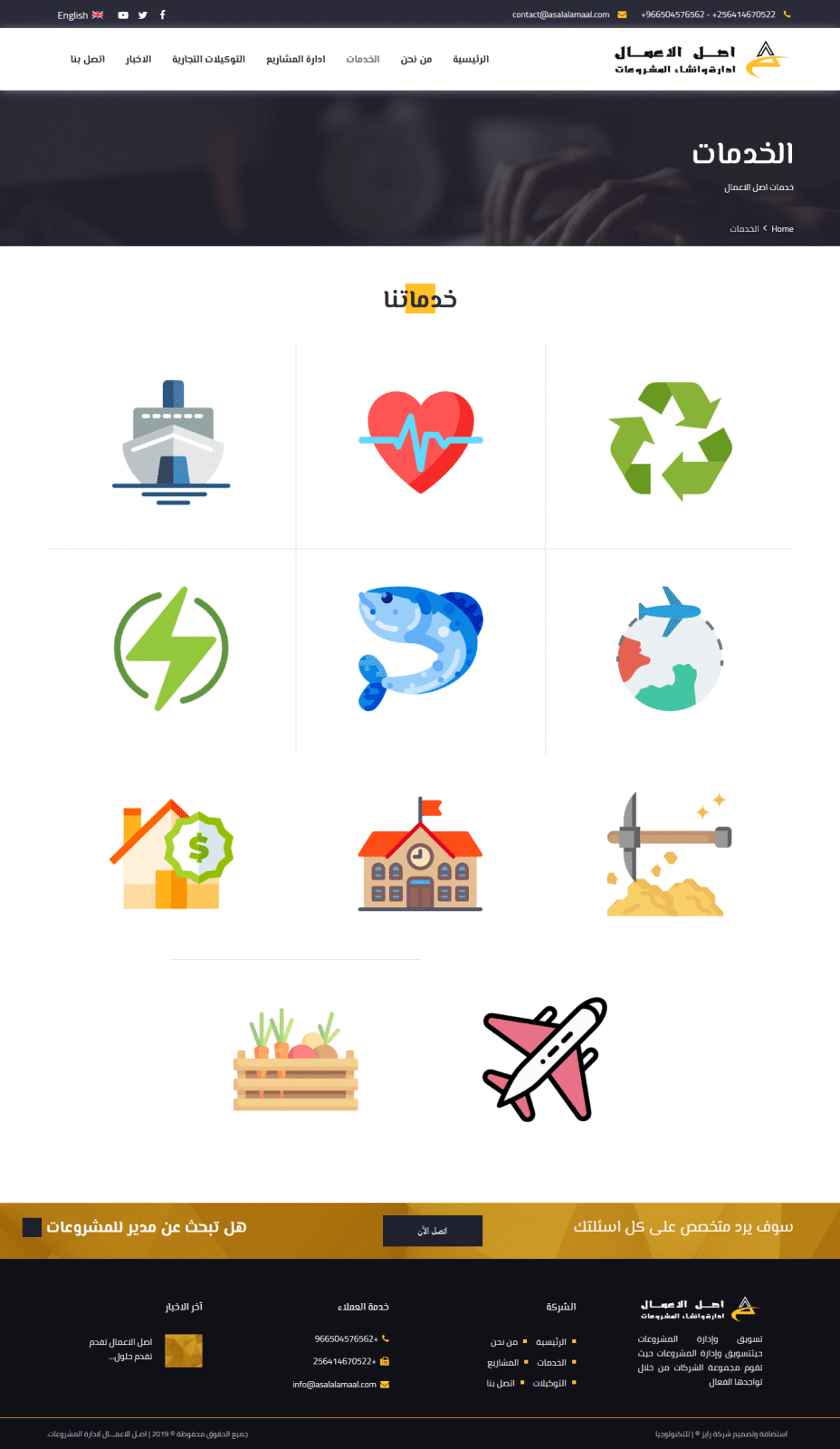Open the mining service with pickaxe icon
The height and width of the screenshot is (1449, 840).
[670, 854]
